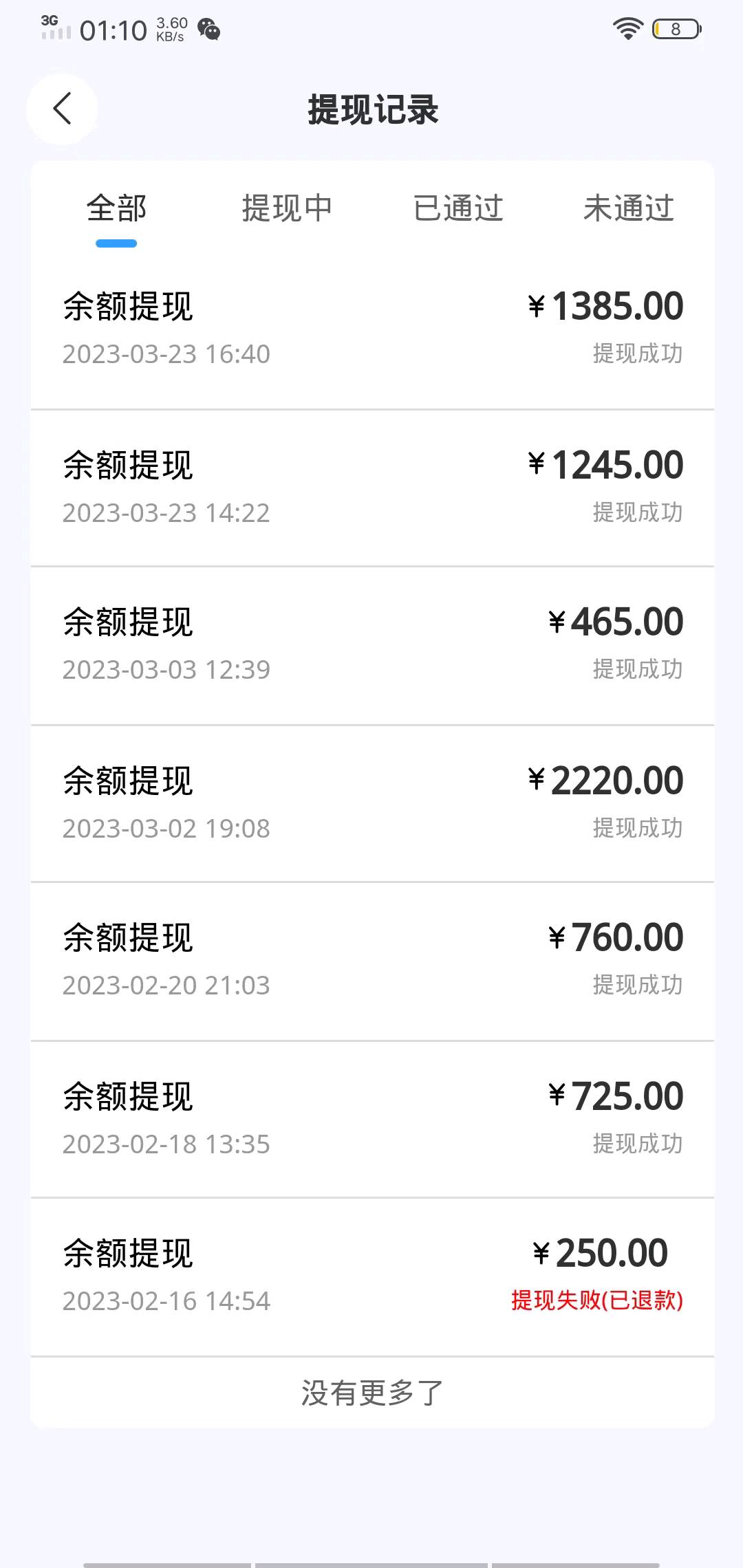Switch to the 未通过 tab

coord(629,208)
